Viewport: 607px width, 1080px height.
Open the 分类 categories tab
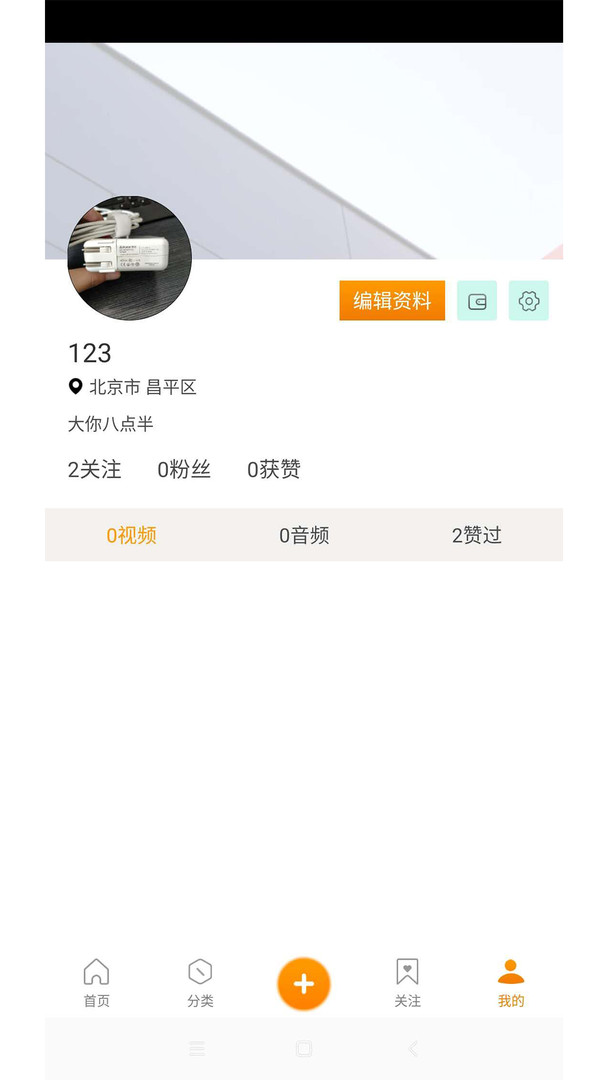pos(200,983)
